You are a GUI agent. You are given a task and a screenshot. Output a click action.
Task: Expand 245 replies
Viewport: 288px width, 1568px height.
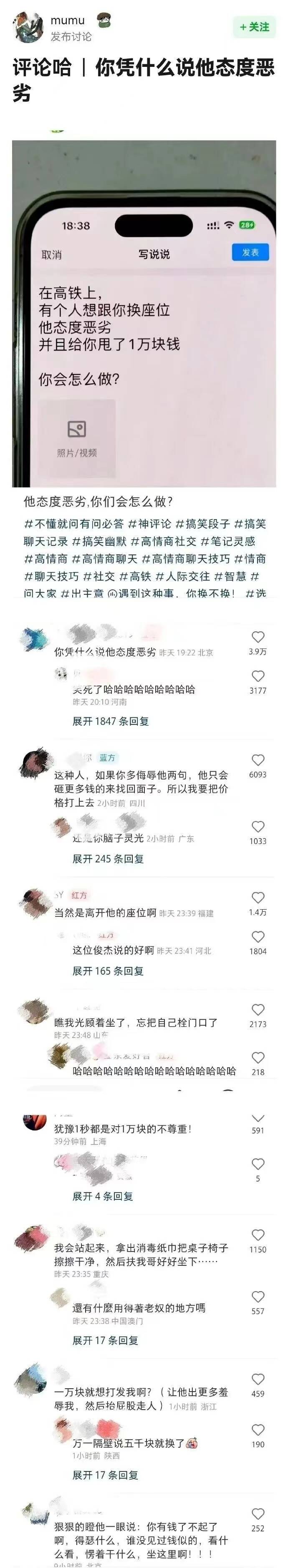click(108, 858)
